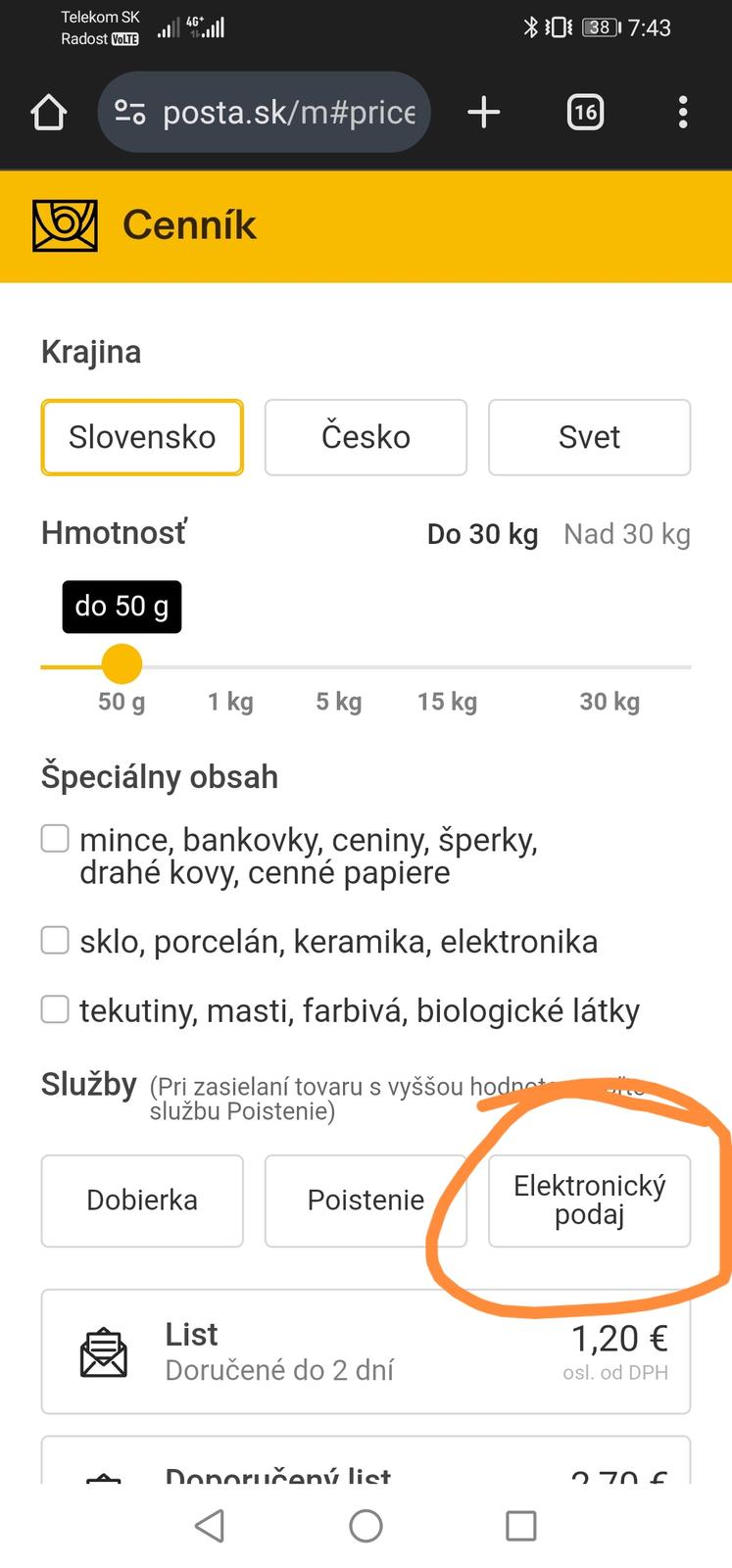732x1568 pixels.
Task: Check tekutiny, masti, farbivá, biologické látky
Action: pos(55,1009)
